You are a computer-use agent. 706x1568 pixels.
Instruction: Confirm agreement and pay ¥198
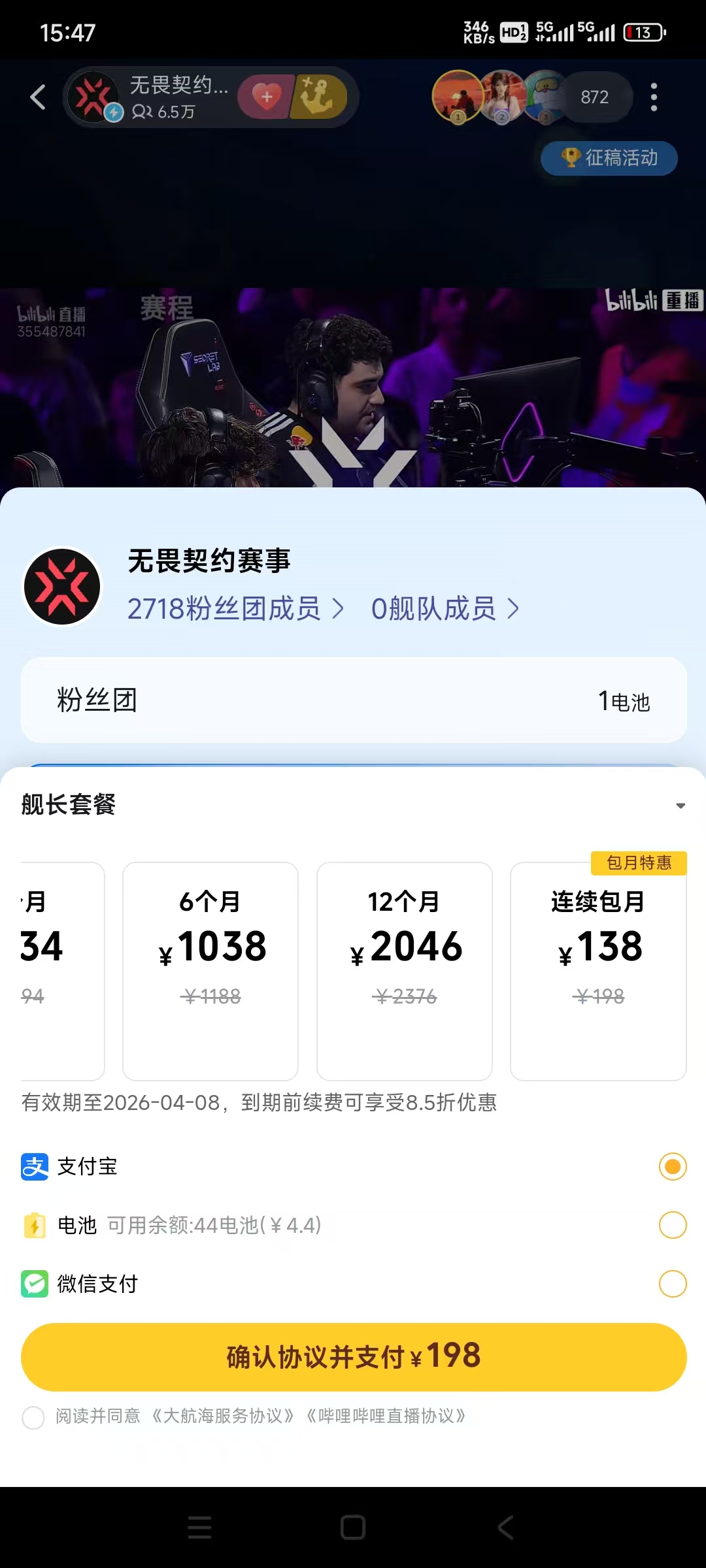pos(353,1357)
